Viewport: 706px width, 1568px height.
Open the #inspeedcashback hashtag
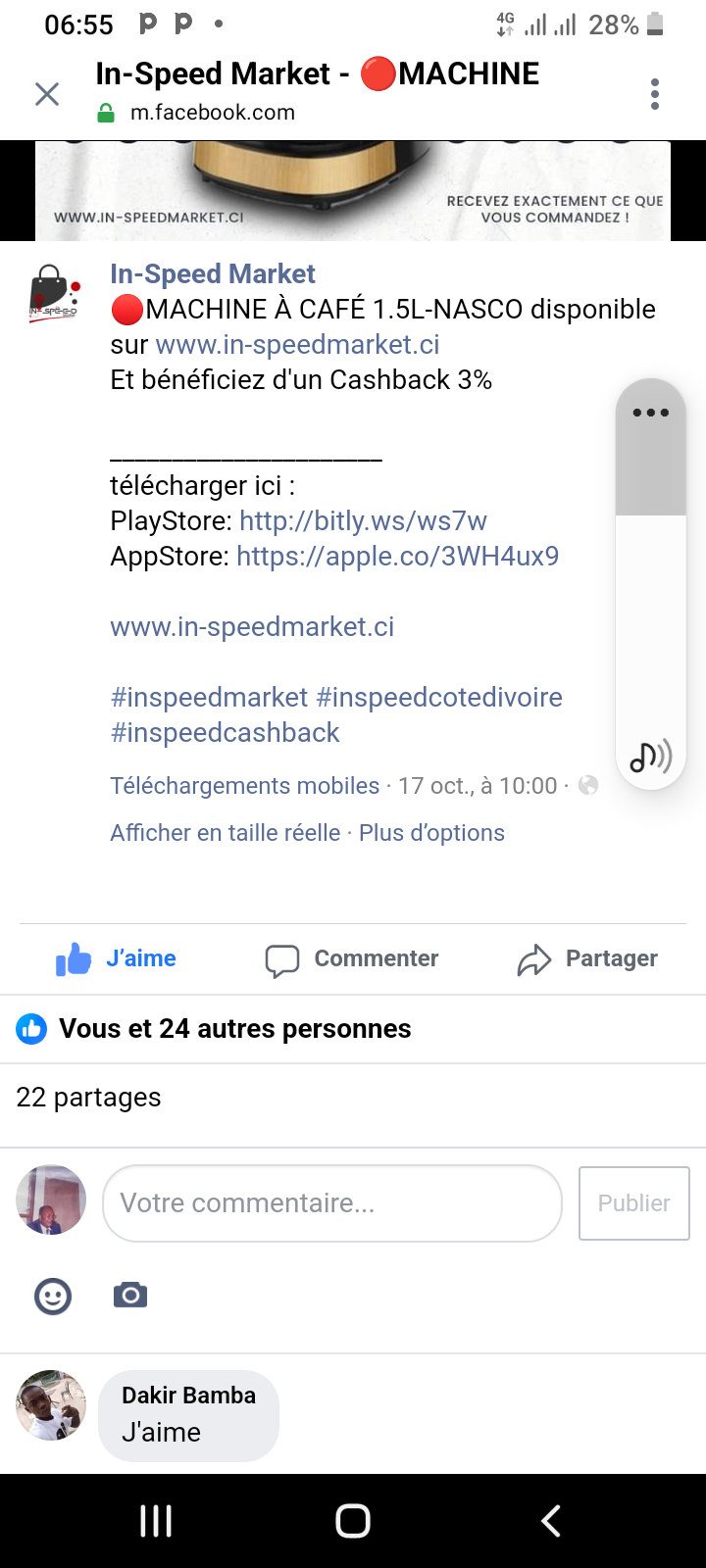coord(225,733)
